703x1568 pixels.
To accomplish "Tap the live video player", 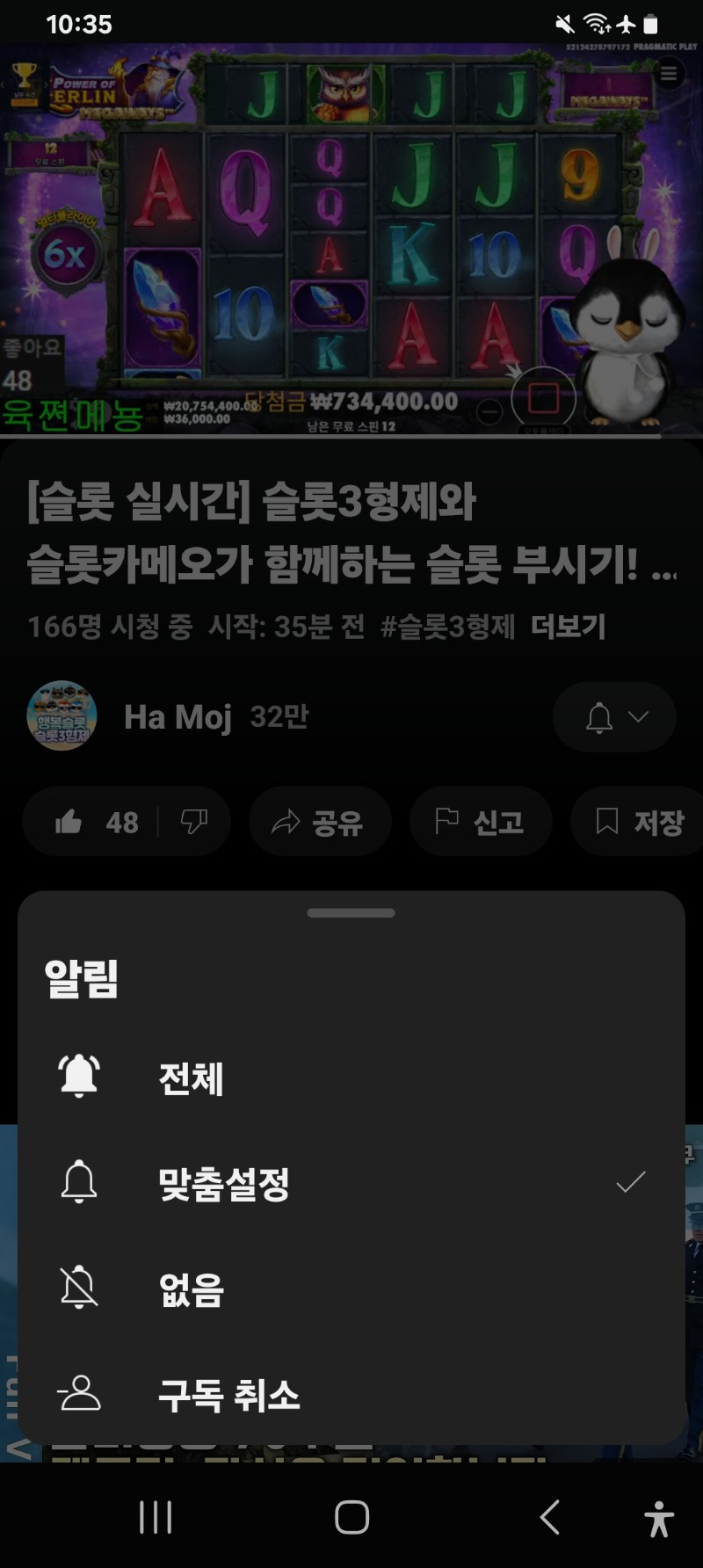I will [x=351, y=239].
